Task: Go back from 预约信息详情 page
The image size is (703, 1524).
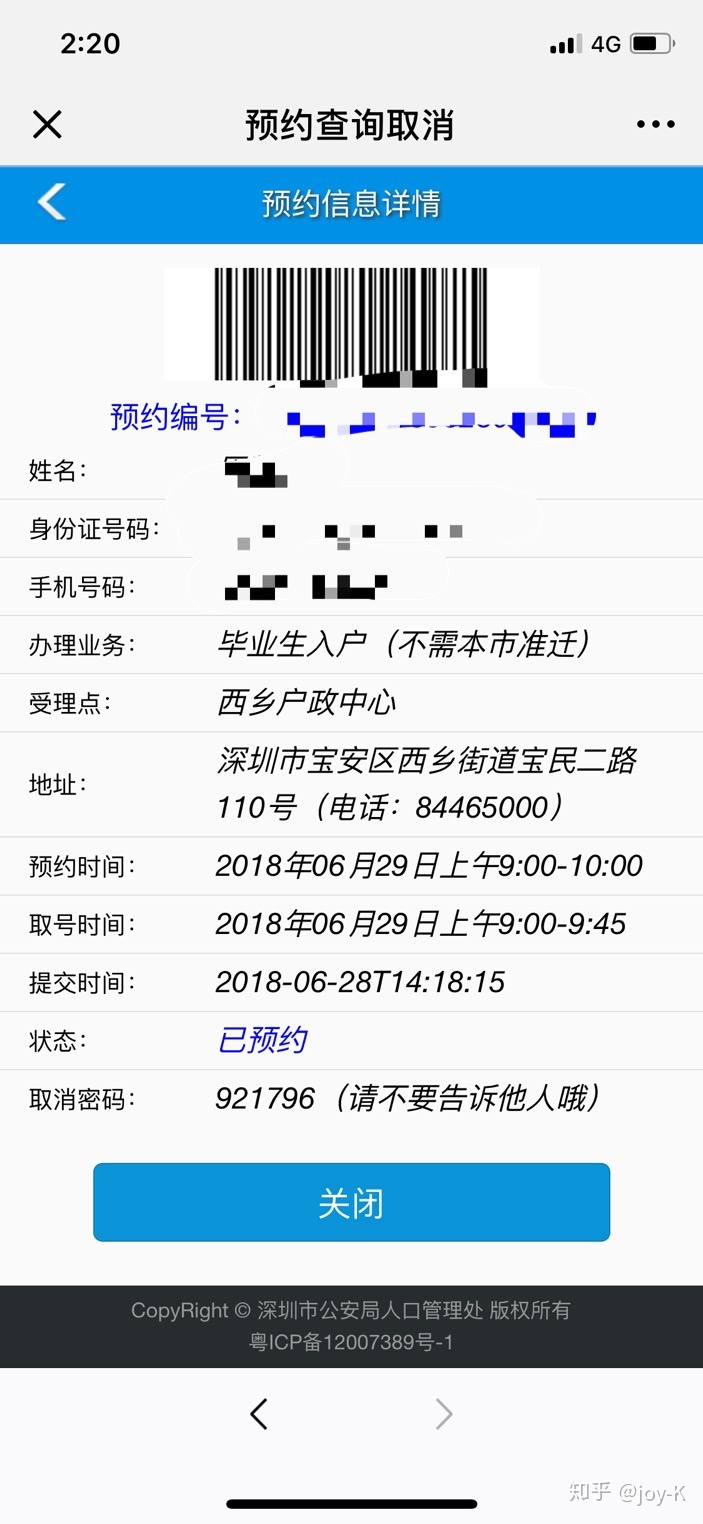Action: (52, 202)
